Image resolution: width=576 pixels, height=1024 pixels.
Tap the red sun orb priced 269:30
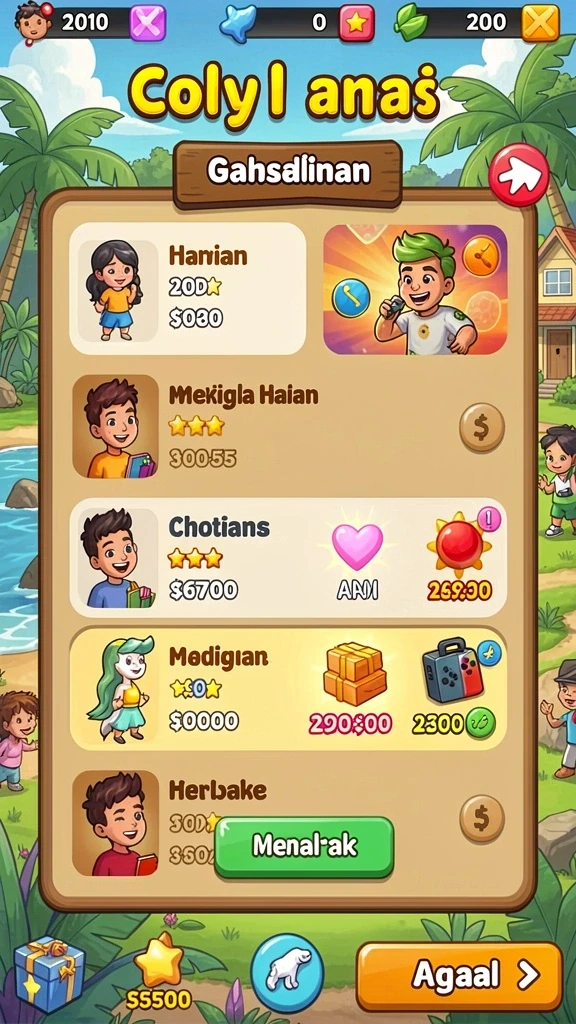[459, 544]
